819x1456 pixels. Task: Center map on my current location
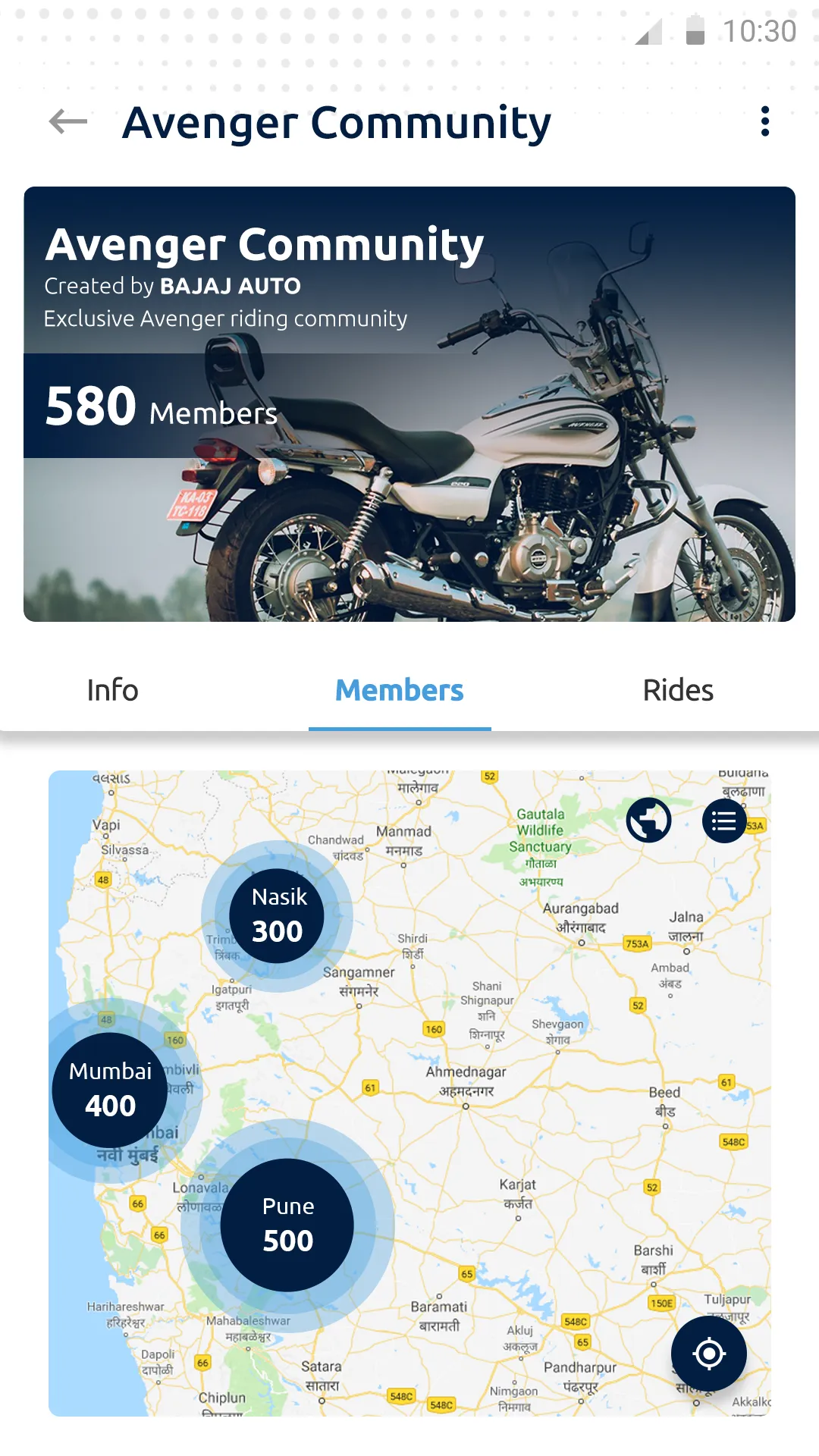(709, 1354)
